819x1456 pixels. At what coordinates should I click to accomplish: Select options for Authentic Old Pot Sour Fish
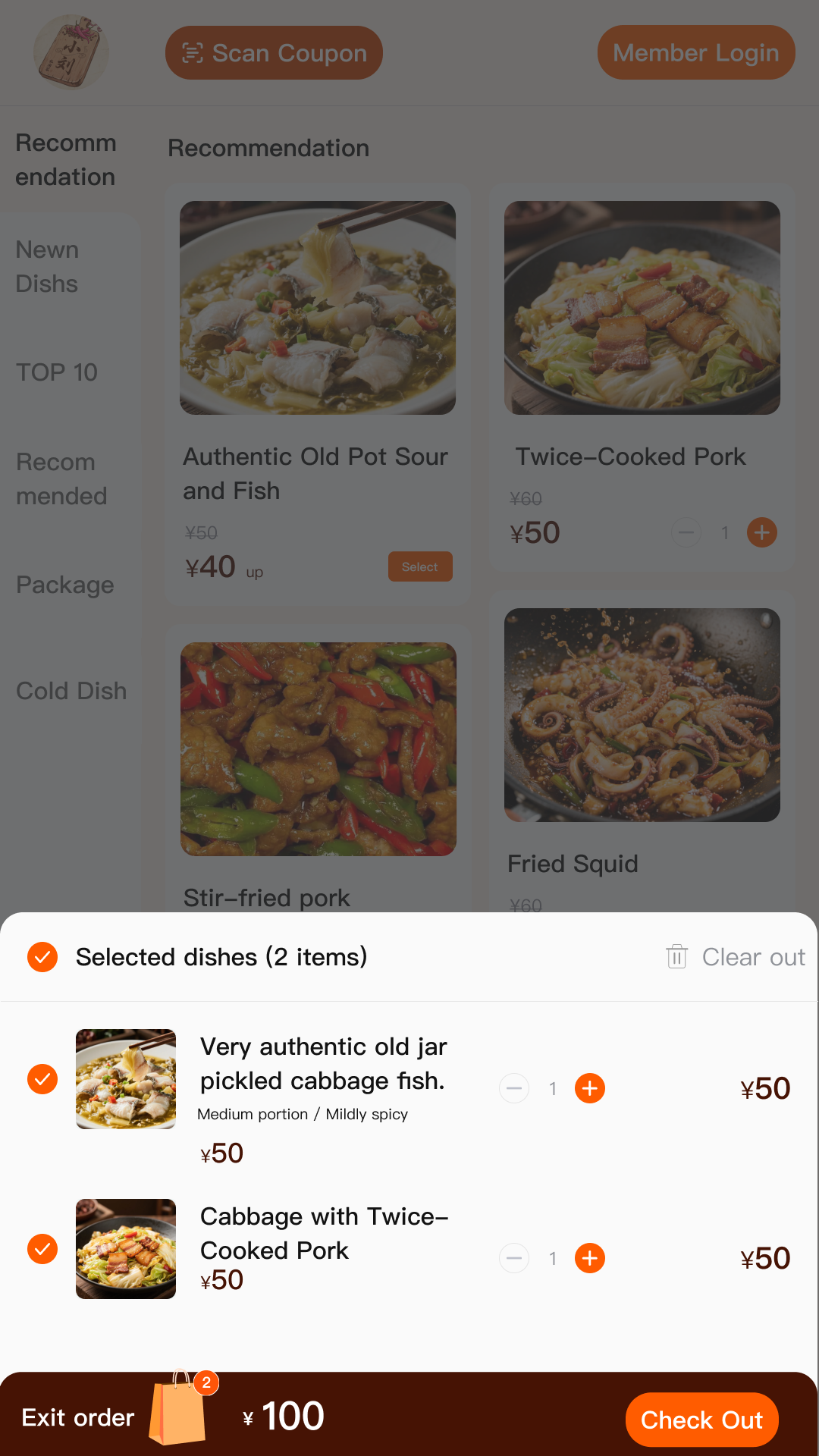pos(420,567)
